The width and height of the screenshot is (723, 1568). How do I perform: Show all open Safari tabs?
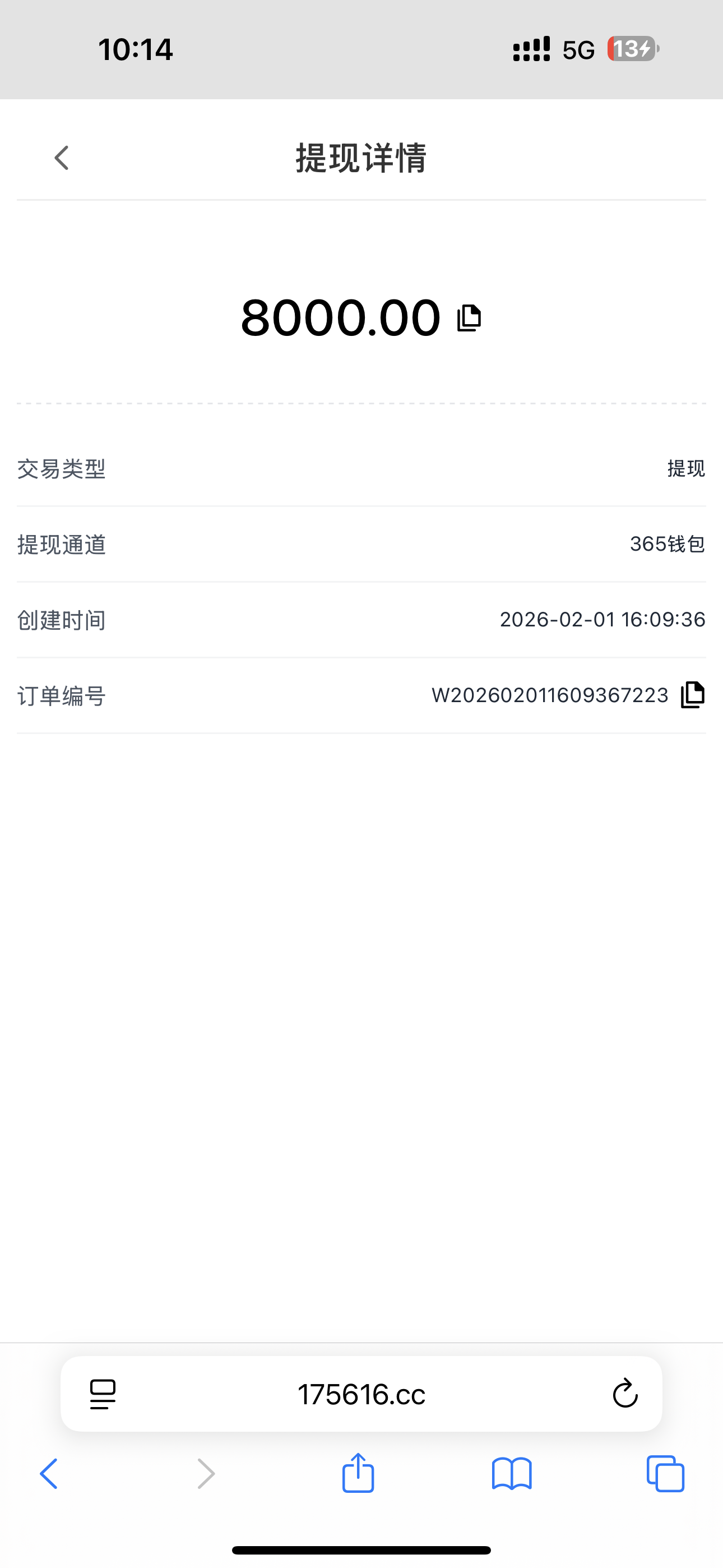pyautogui.click(x=665, y=1474)
